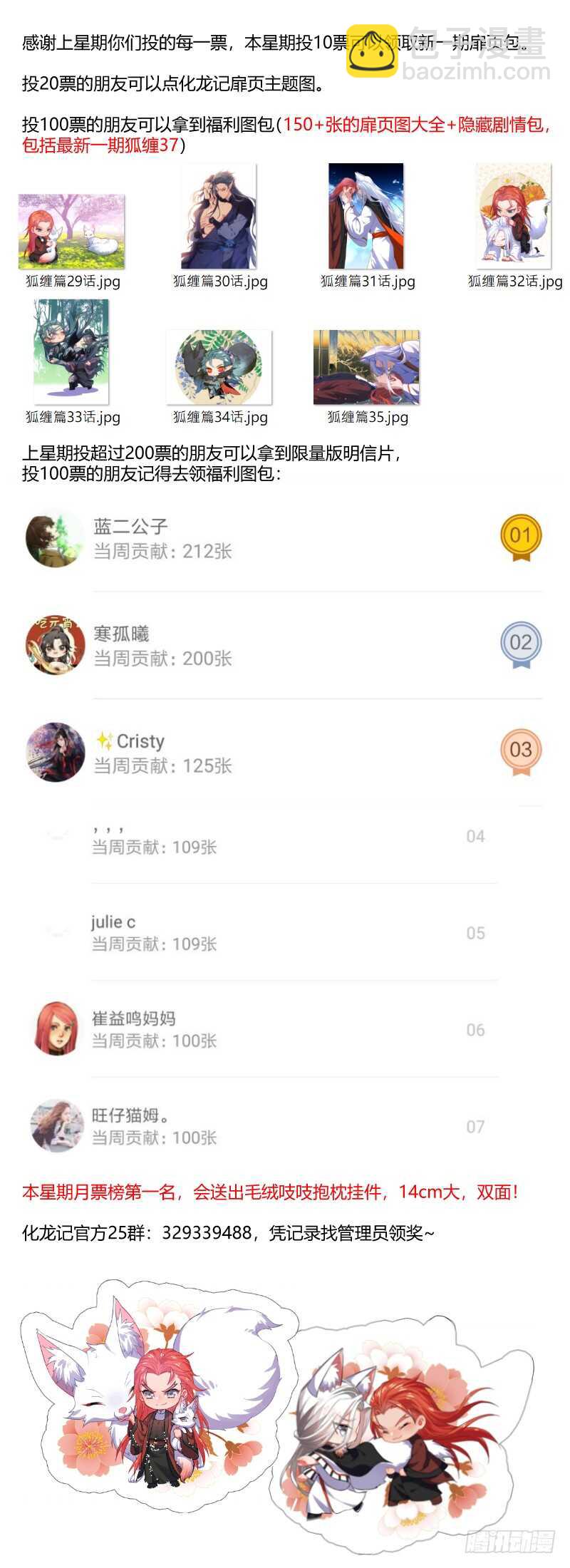Click 寒孤曦's profile avatar
Screen dimensions: 570x1568
coord(55,646)
